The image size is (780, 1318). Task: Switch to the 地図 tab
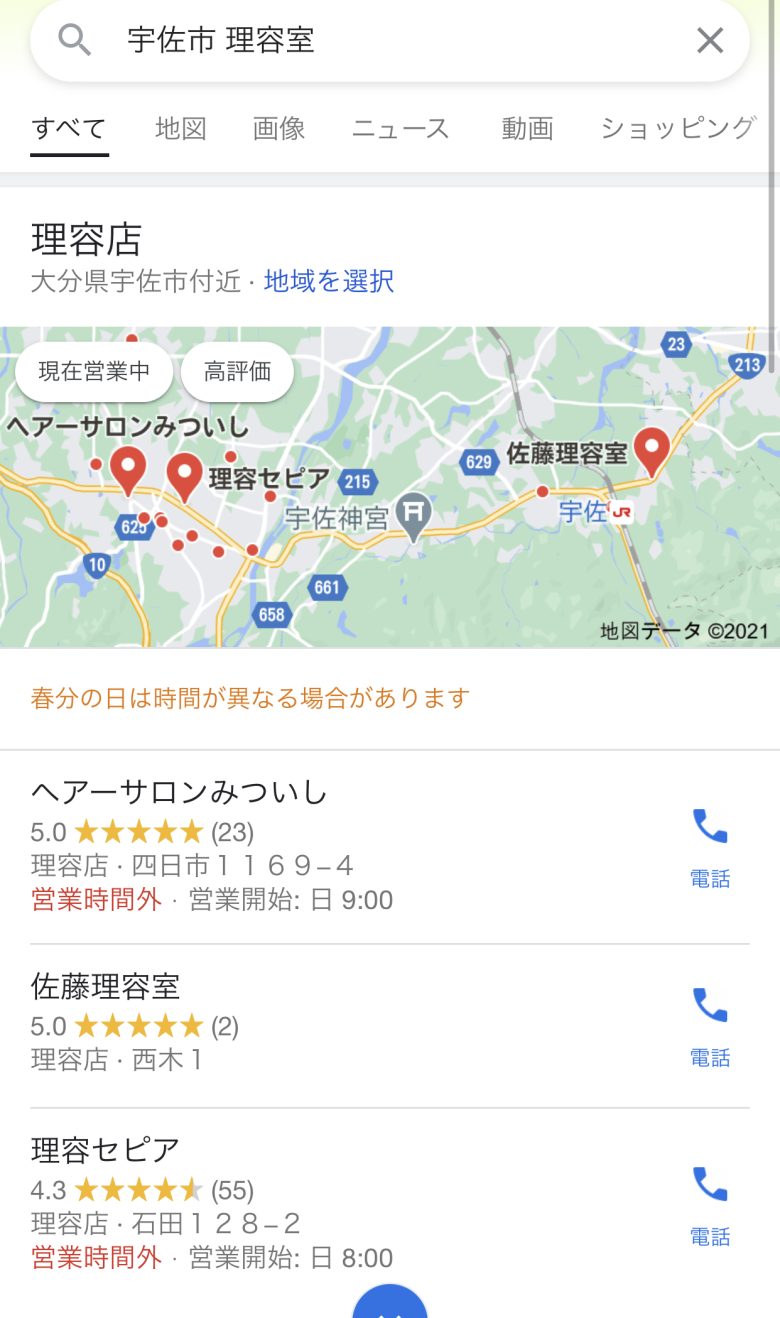[181, 128]
